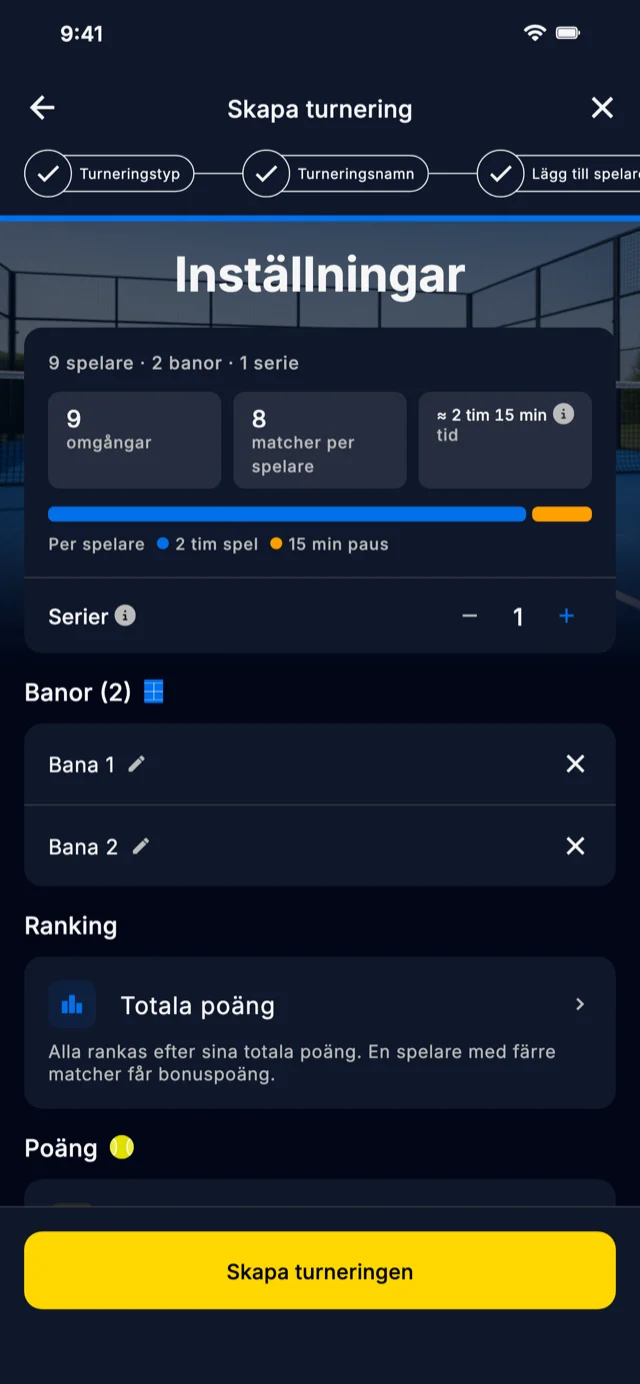
Task: Jump to the Turneringstyp step
Action: coord(109,174)
